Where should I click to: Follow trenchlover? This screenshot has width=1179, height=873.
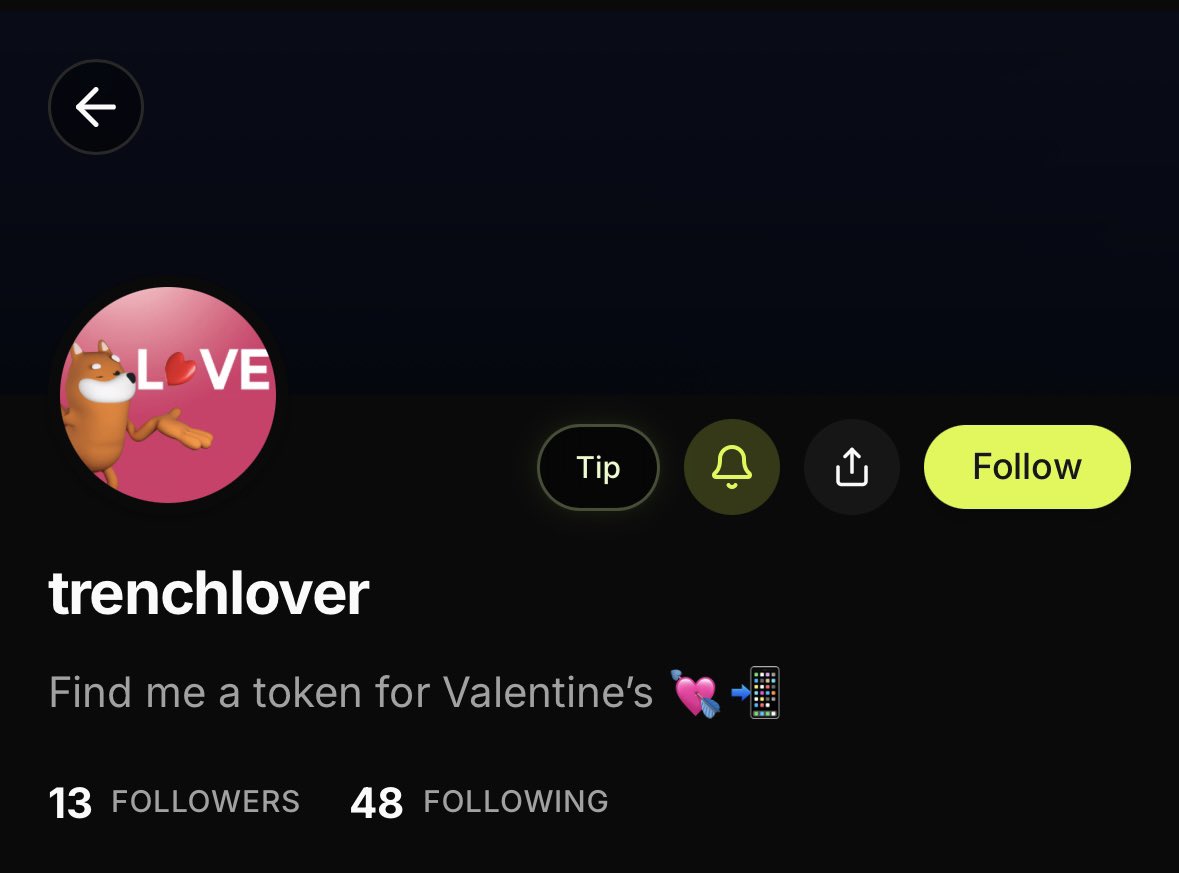tap(1027, 467)
